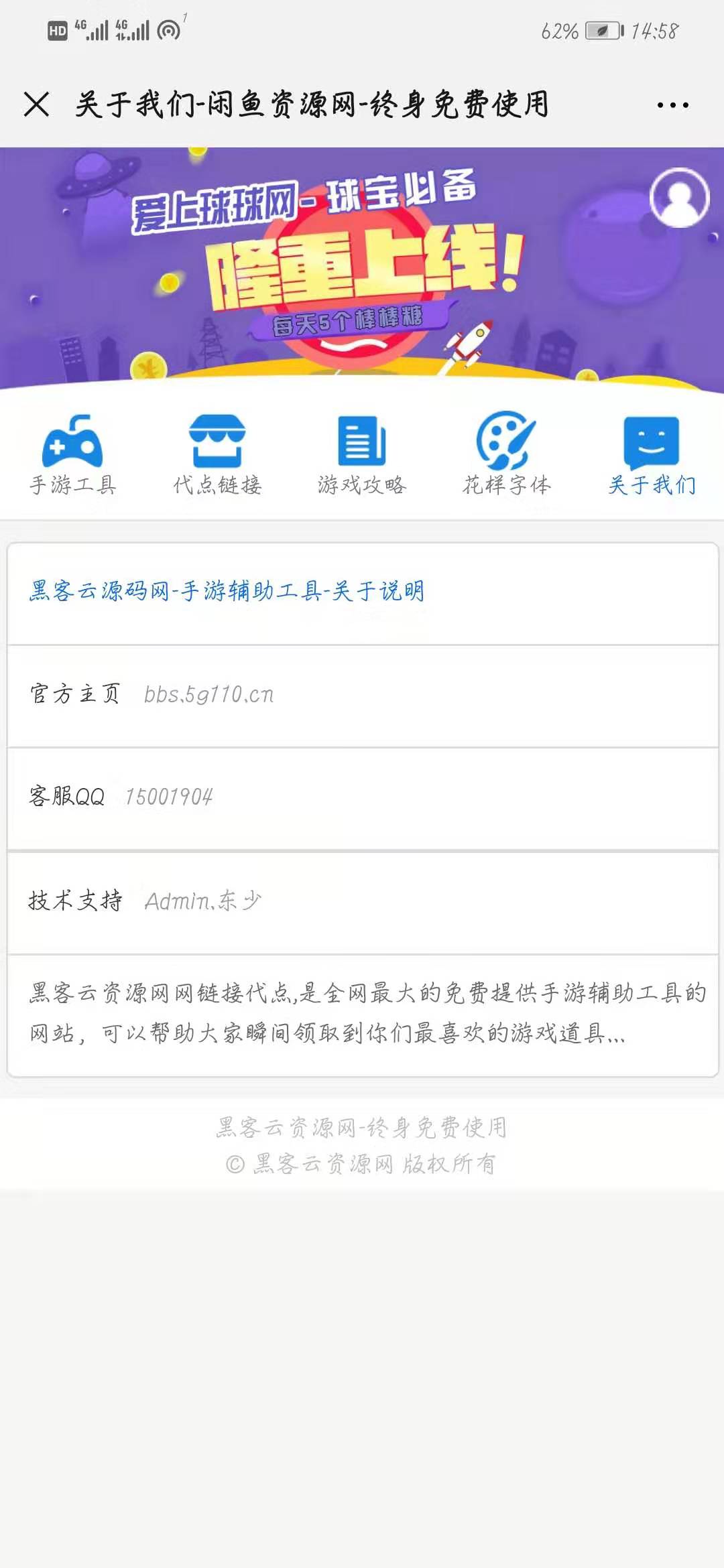Open the 官方主页 bbs.5g110.cn row
Screen dimensions: 724x1568
coord(362,696)
